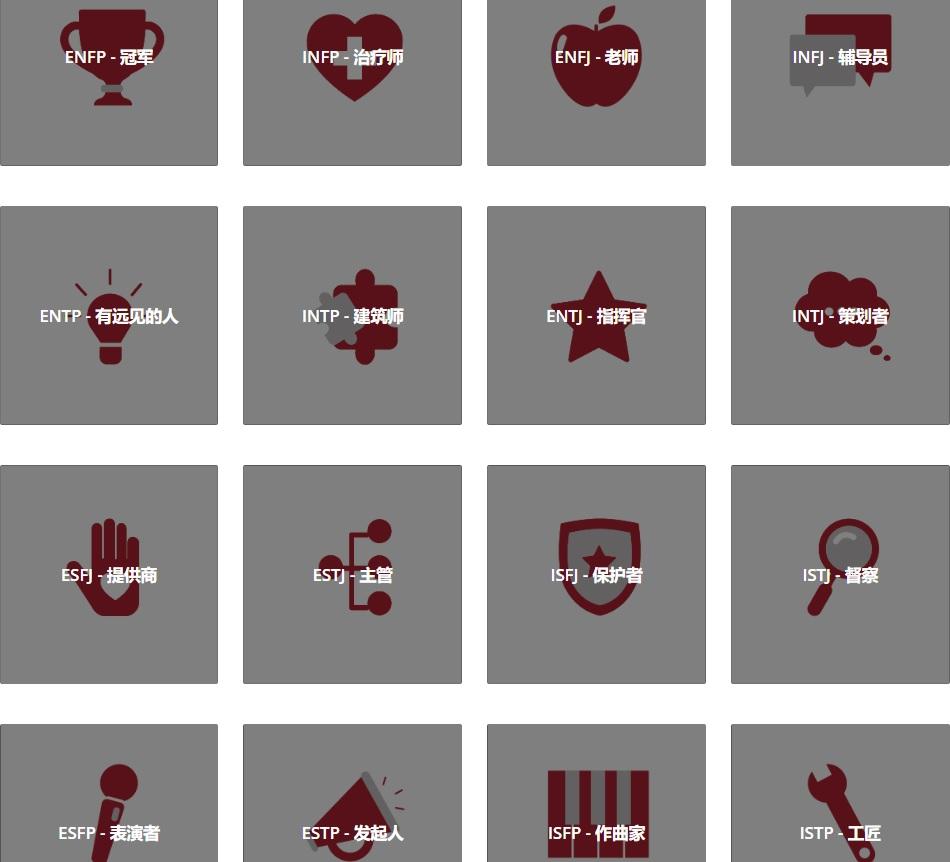Open the ESFJ - 提供商 tile
Viewport: 950px width, 862px height.
pyautogui.click(x=109, y=575)
